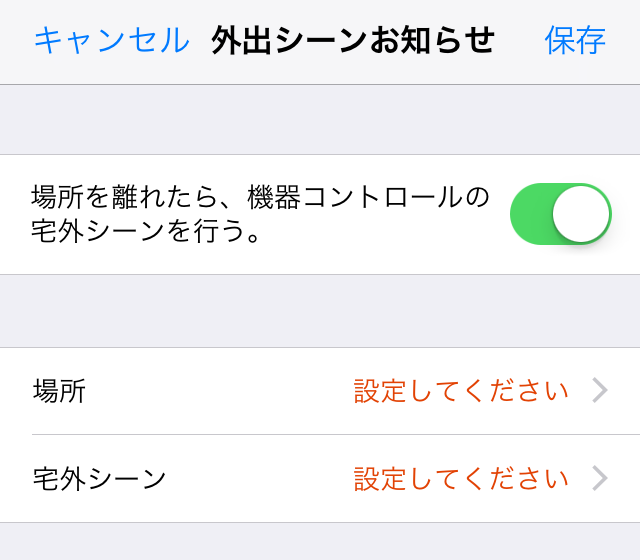Viewport: 640px width, 560px height.
Task: Open the 場所 setting row
Action: coord(320,391)
